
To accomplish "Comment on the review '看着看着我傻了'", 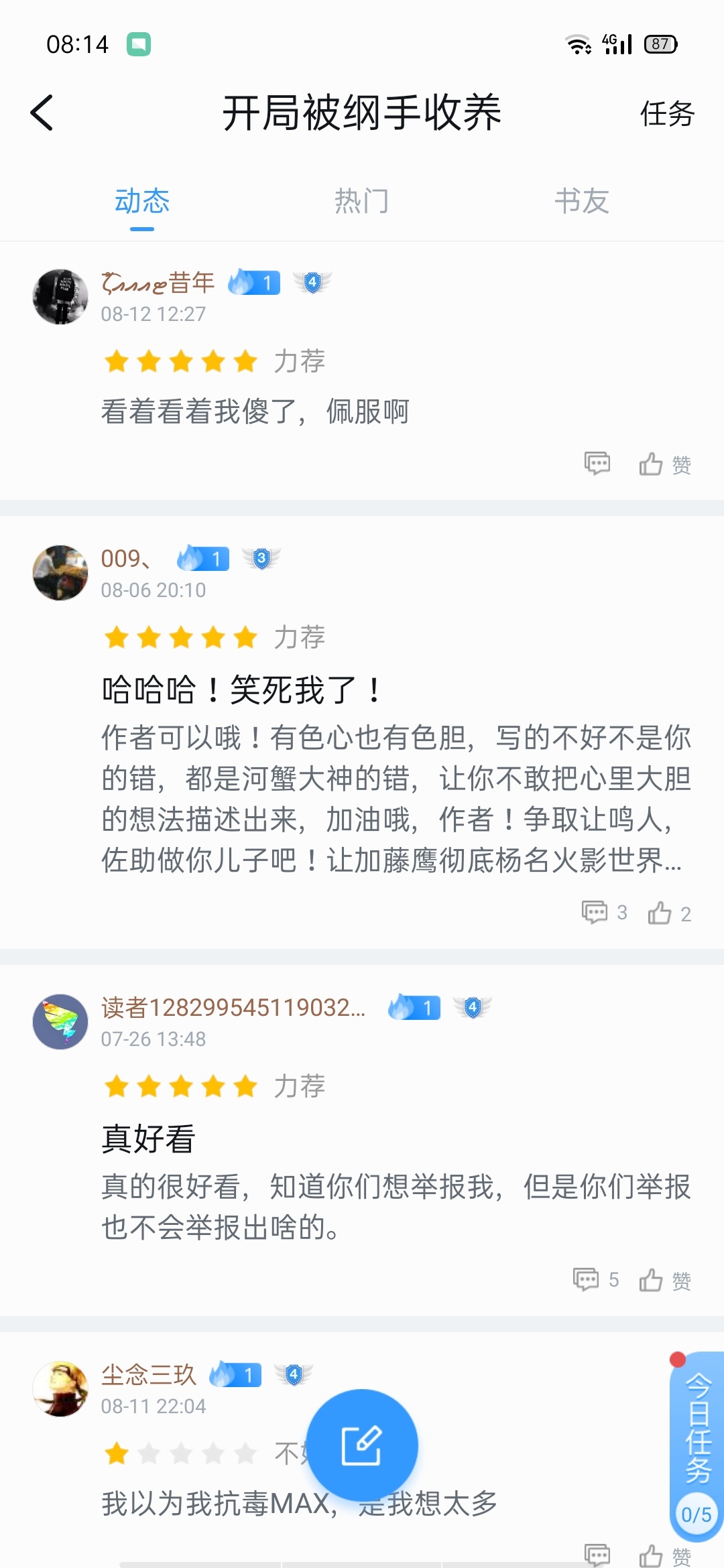I will point(597,464).
